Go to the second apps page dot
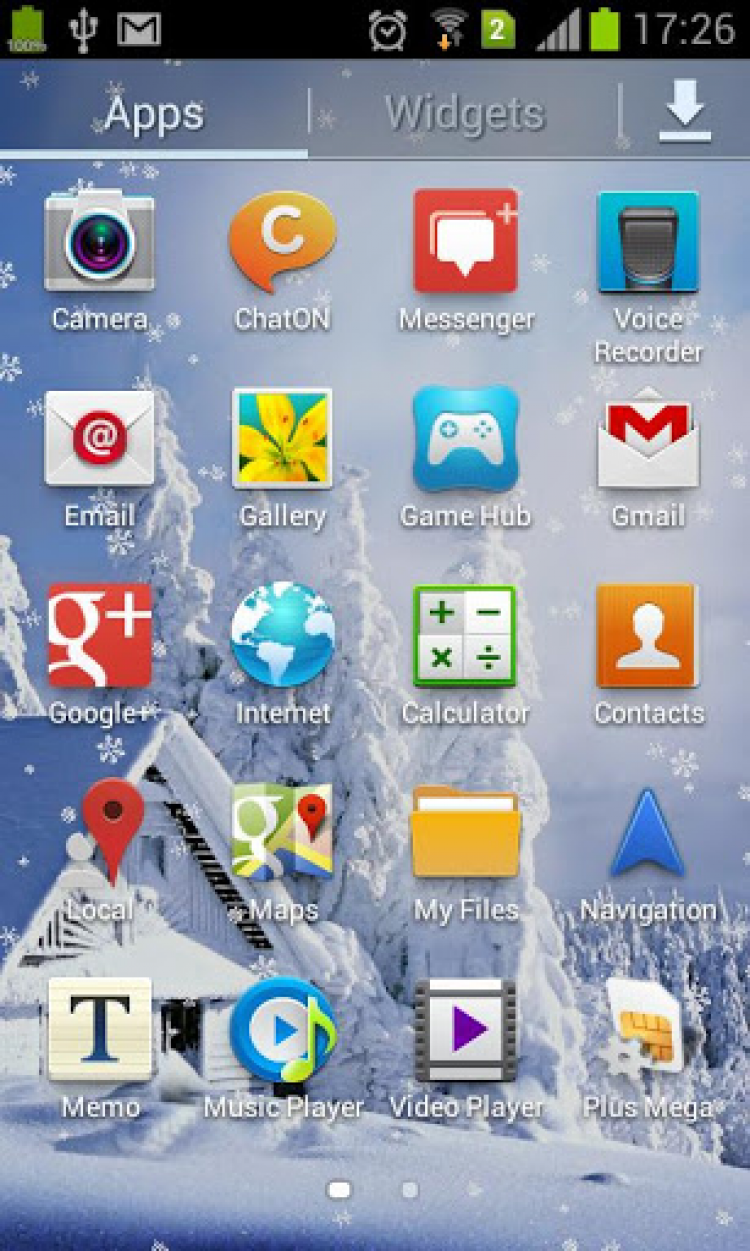This screenshot has width=750, height=1251. pos(410,1190)
